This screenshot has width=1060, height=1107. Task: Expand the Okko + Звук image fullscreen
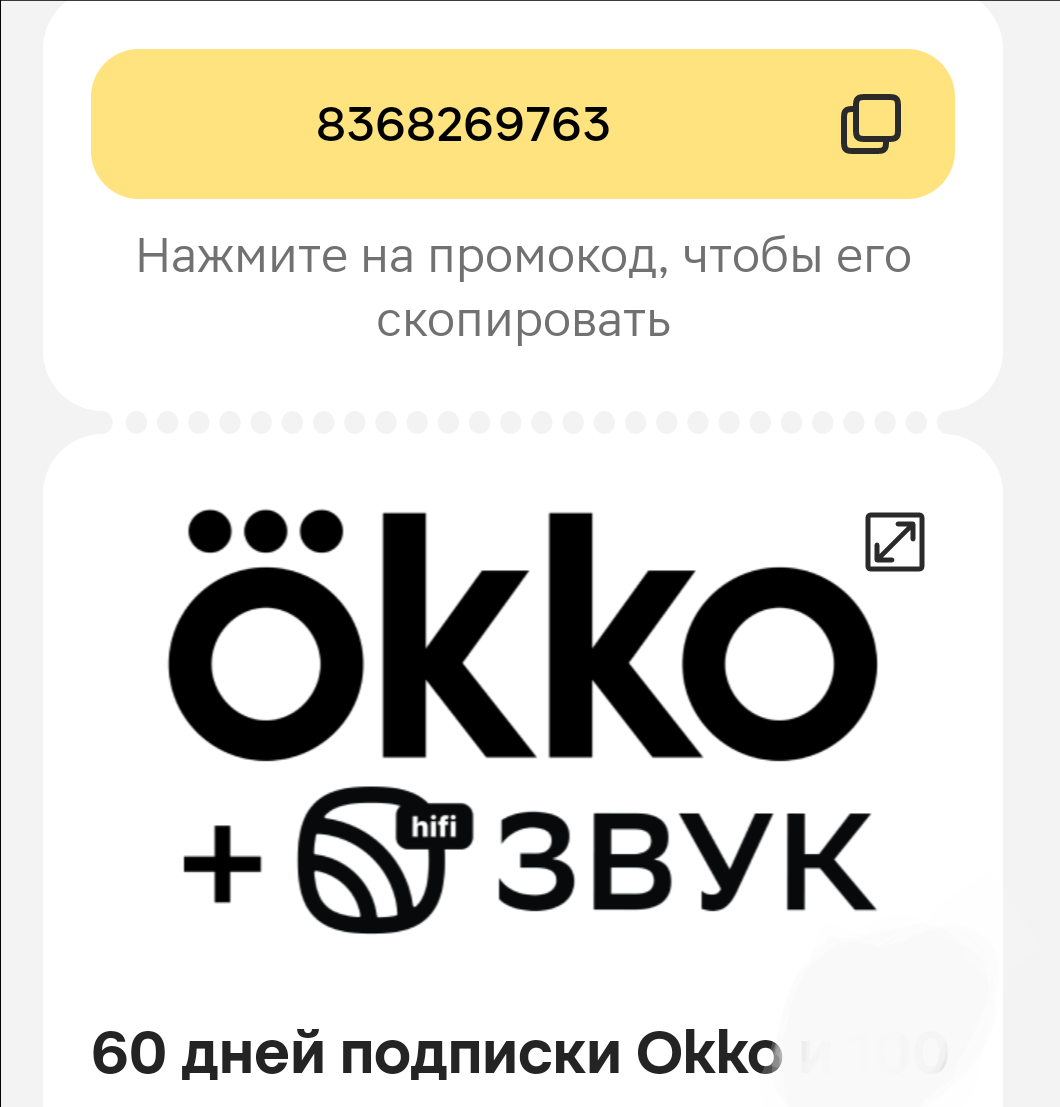pos(894,542)
